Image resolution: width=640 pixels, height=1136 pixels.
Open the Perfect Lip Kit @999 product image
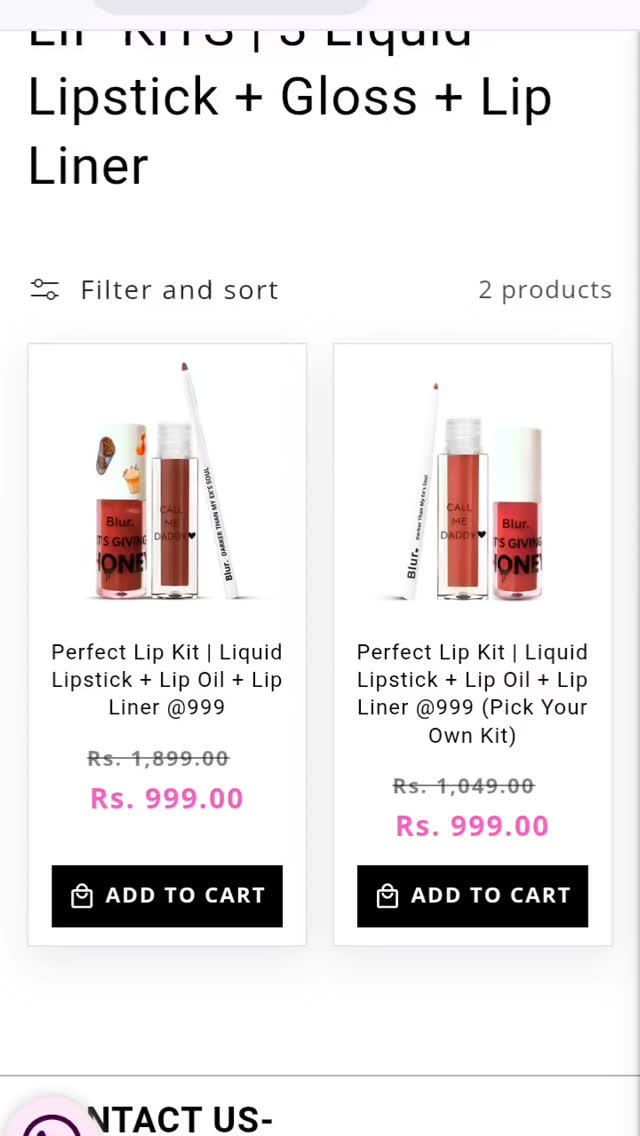coord(167,483)
